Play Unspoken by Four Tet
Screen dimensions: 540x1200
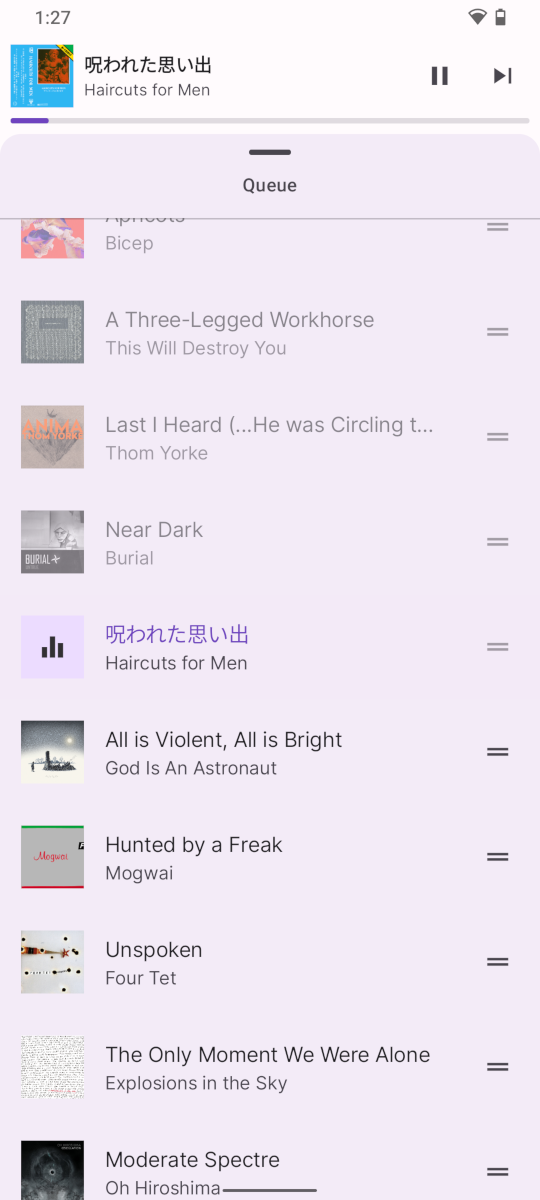coord(270,962)
